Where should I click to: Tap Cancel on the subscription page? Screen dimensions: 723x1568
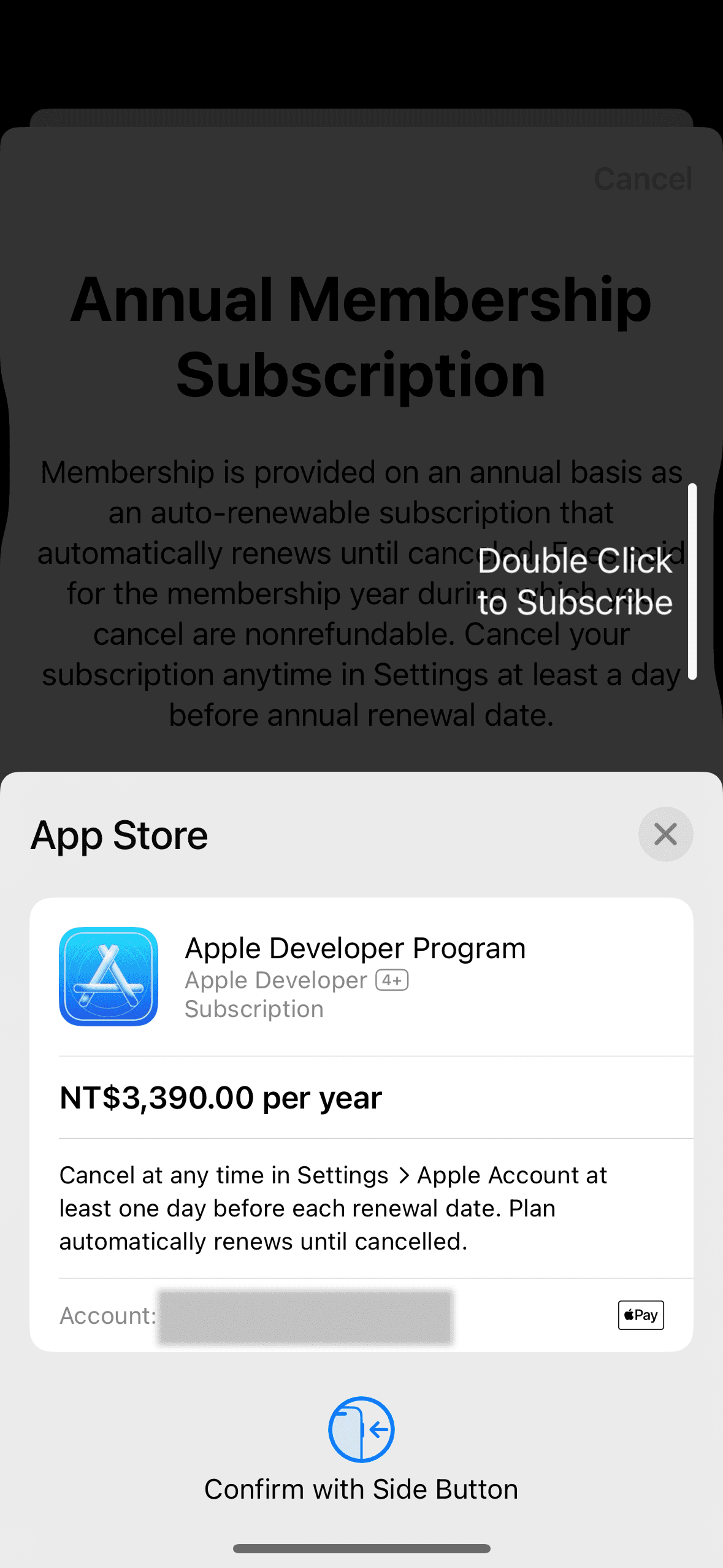(x=643, y=179)
